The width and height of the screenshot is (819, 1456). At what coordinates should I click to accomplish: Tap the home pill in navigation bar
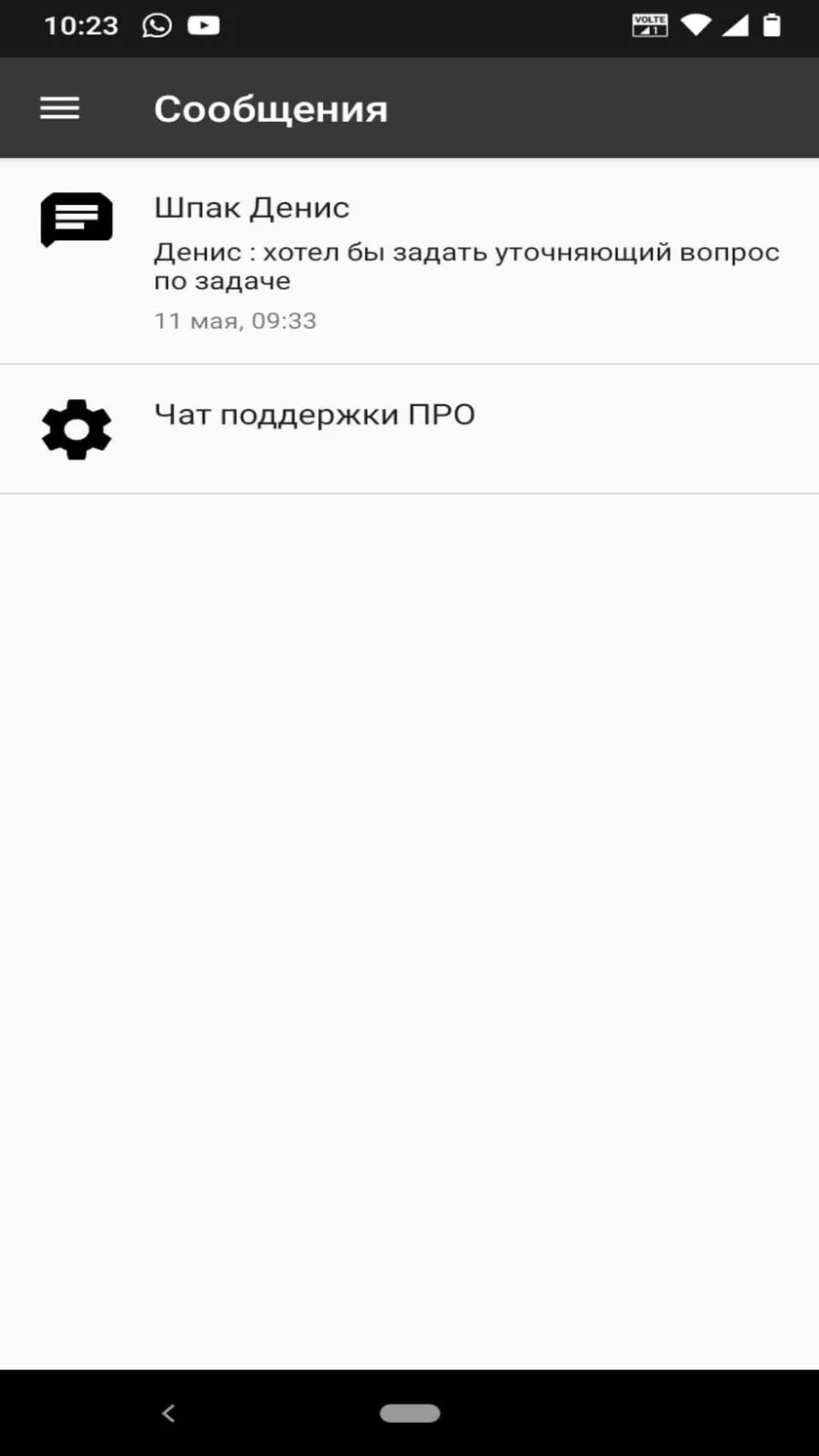click(x=410, y=1413)
